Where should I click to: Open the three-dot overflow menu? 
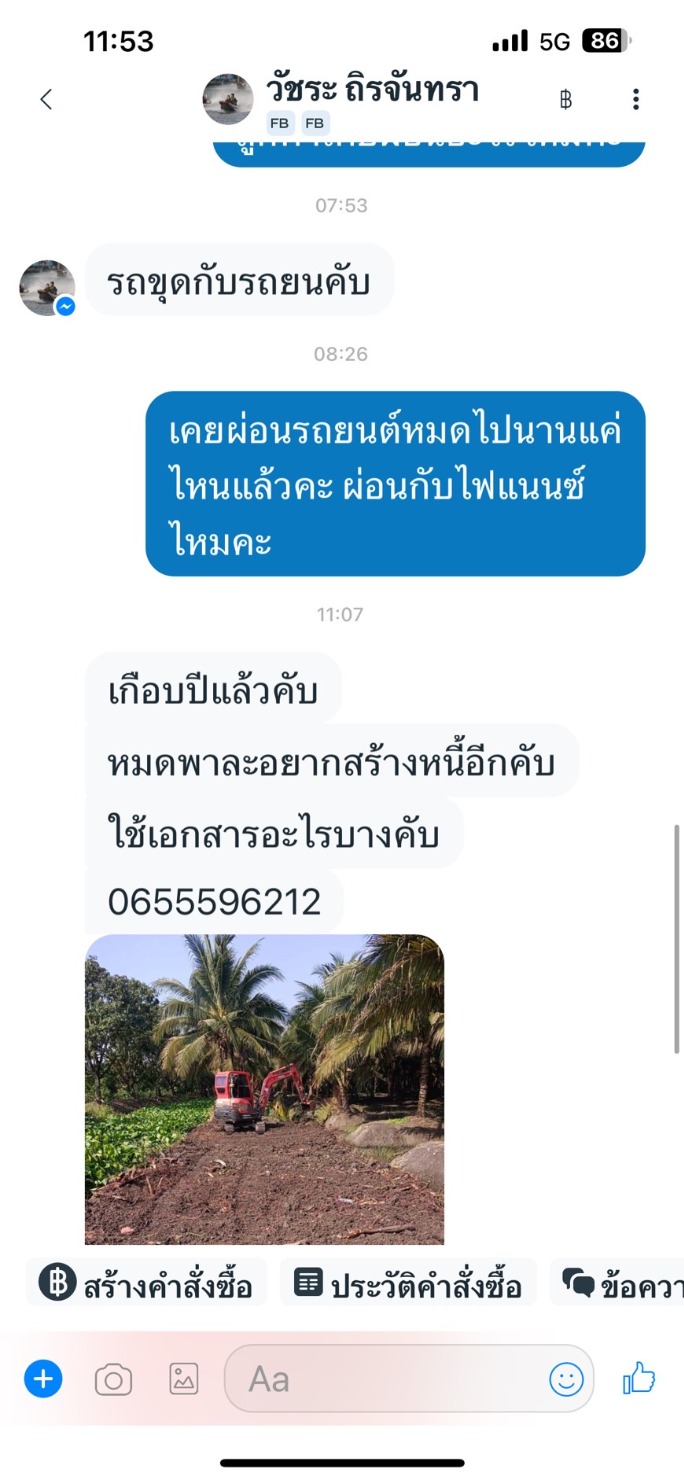(636, 99)
